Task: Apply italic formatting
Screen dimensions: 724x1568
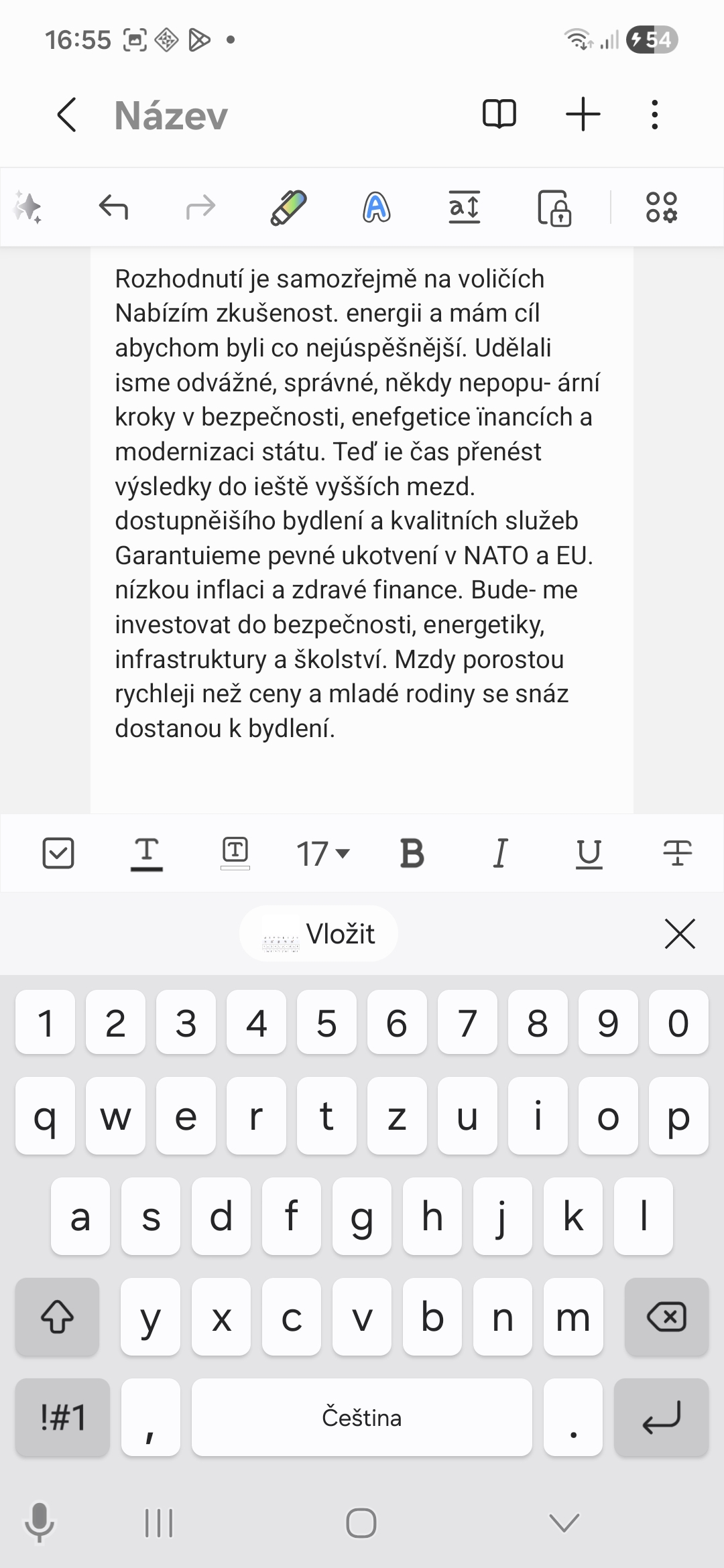Action: coord(500,854)
